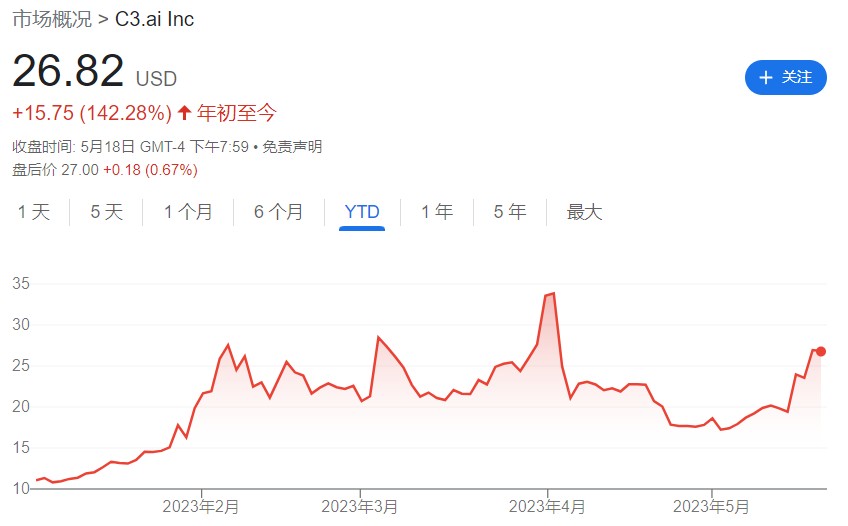This screenshot has width=848, height=526.
Task: Select the YTD tab
Action: tap(362, 212)
